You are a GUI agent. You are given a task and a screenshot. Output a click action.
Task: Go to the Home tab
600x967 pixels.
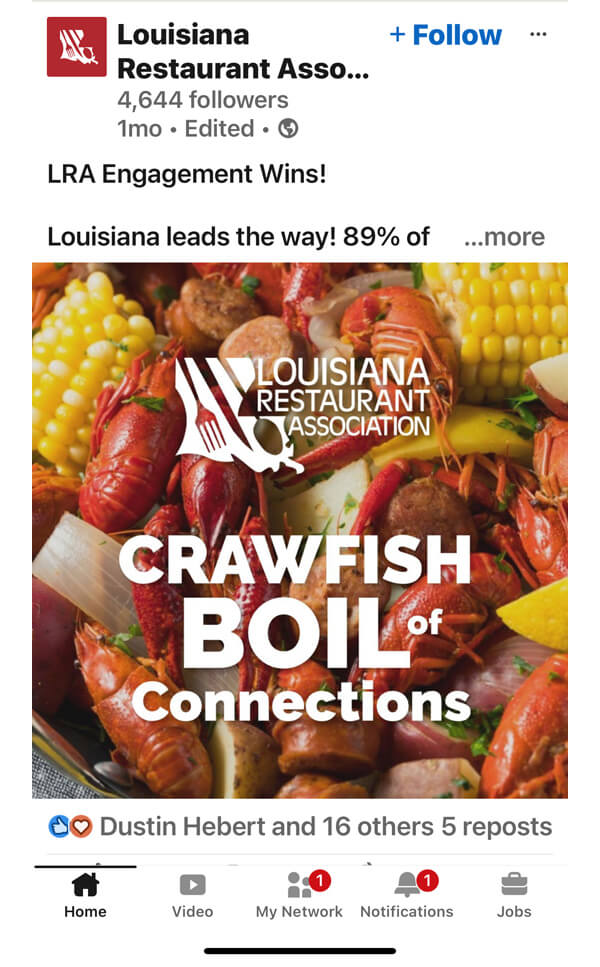click(85, 895)
